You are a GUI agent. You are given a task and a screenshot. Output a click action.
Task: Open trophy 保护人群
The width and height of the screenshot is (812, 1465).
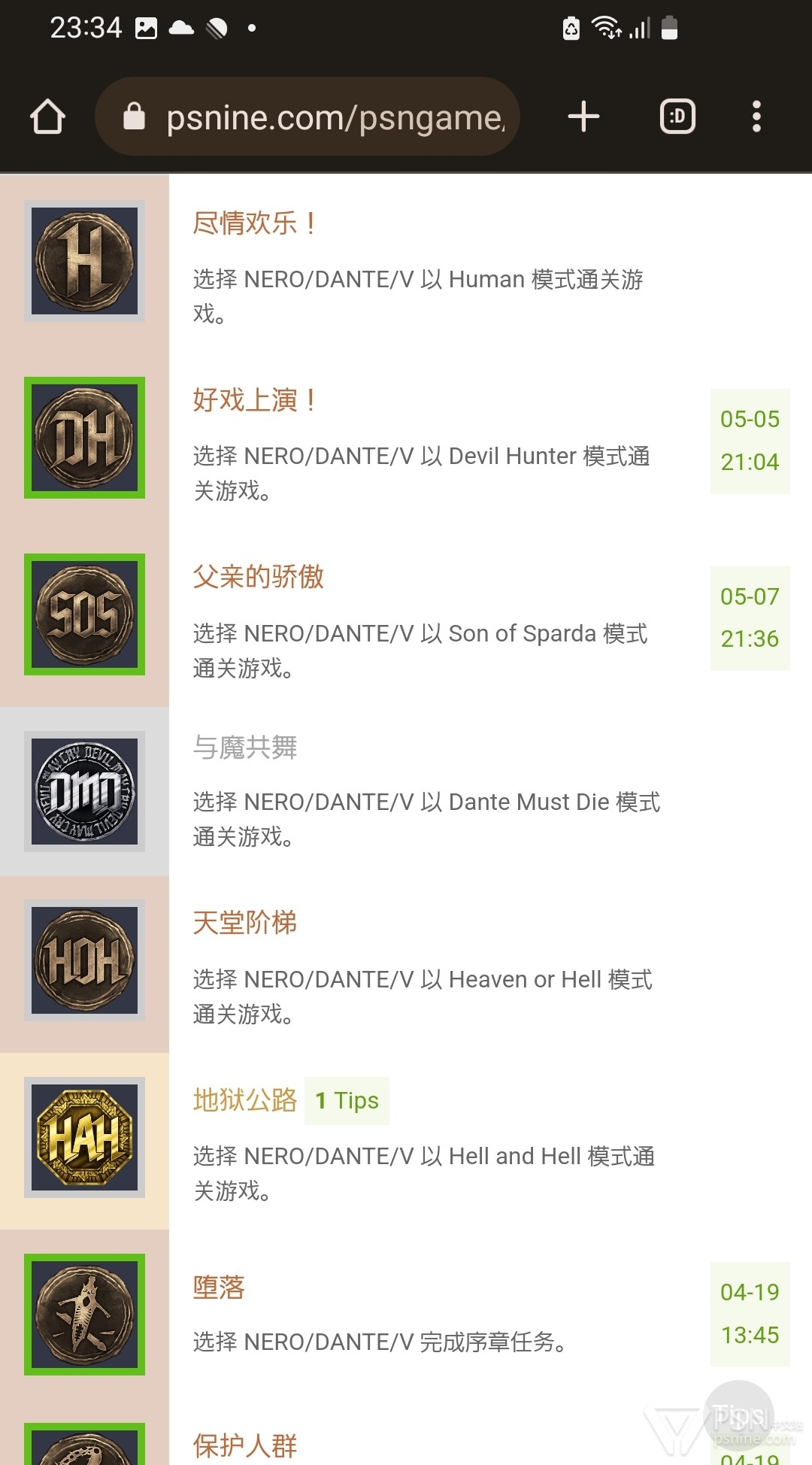click(245, 1445)
